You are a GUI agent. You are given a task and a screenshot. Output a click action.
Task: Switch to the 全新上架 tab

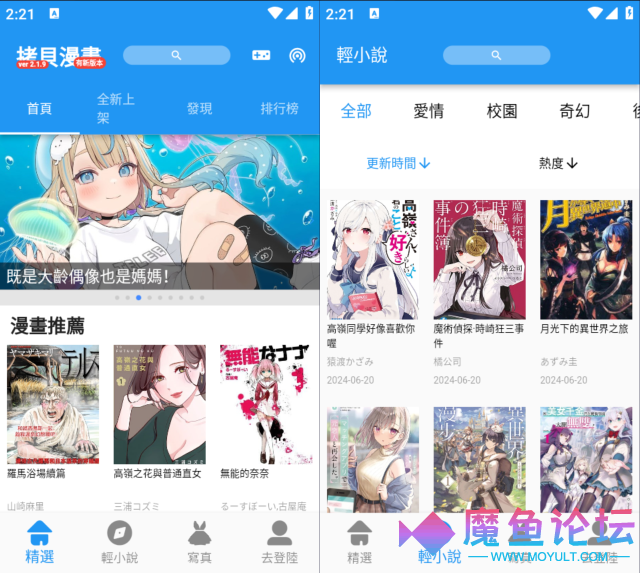[x=116, y=108]
